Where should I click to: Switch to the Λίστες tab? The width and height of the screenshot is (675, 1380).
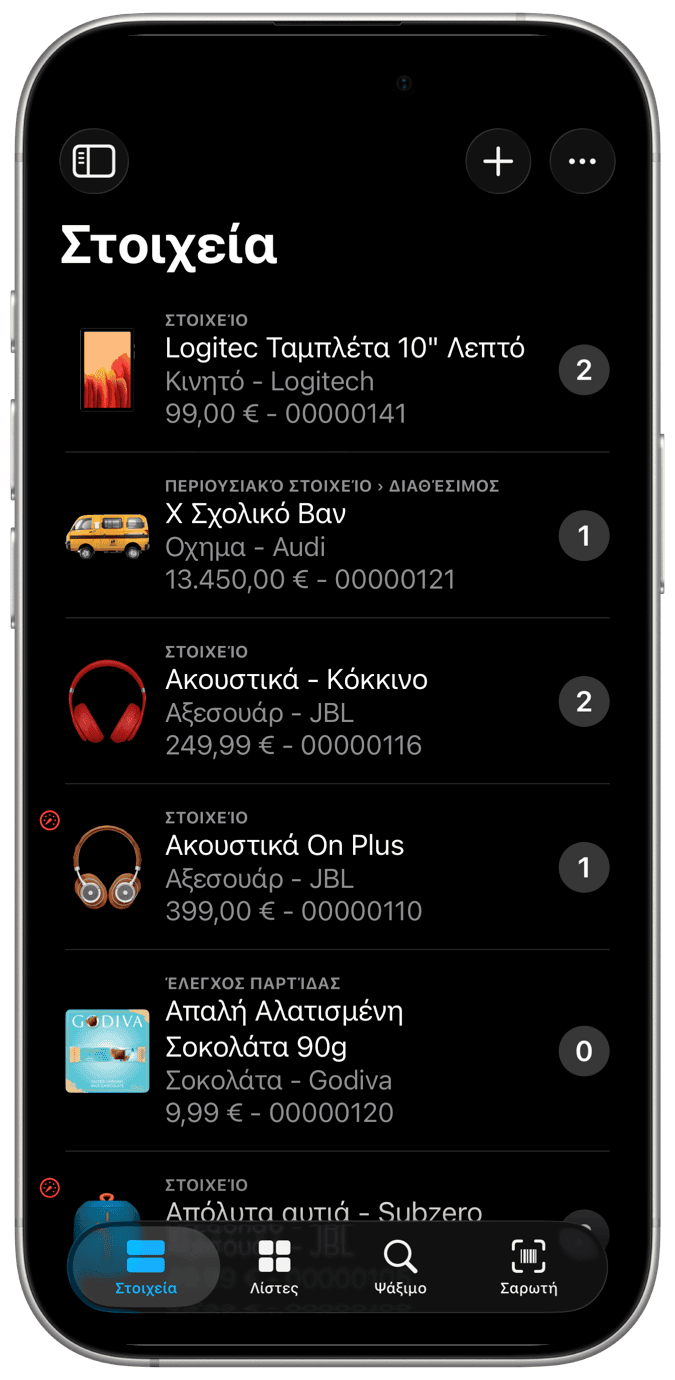click(274, 1266)
